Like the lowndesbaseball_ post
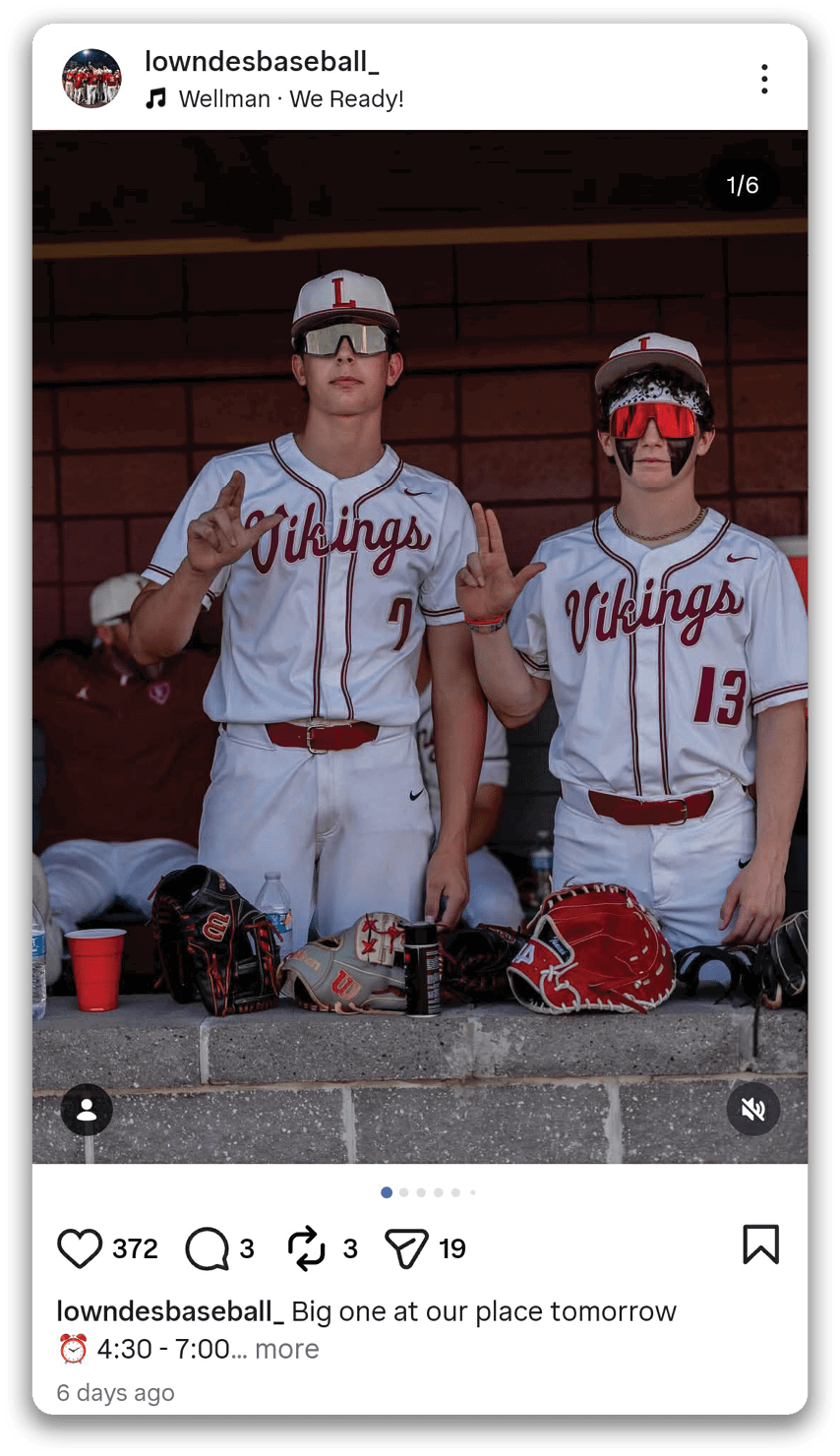Viewport: 840px width, 1456px height. click(x=80, y=1248)
